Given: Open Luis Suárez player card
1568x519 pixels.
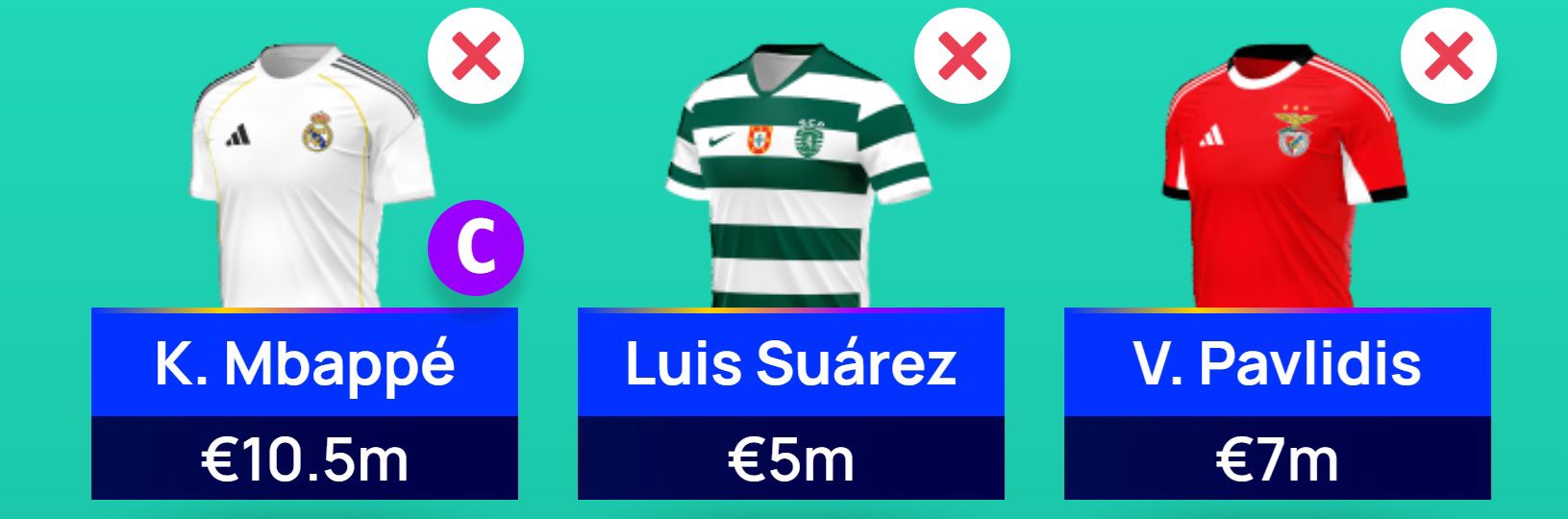Looking at the screenshot, I should click(790, 363).
